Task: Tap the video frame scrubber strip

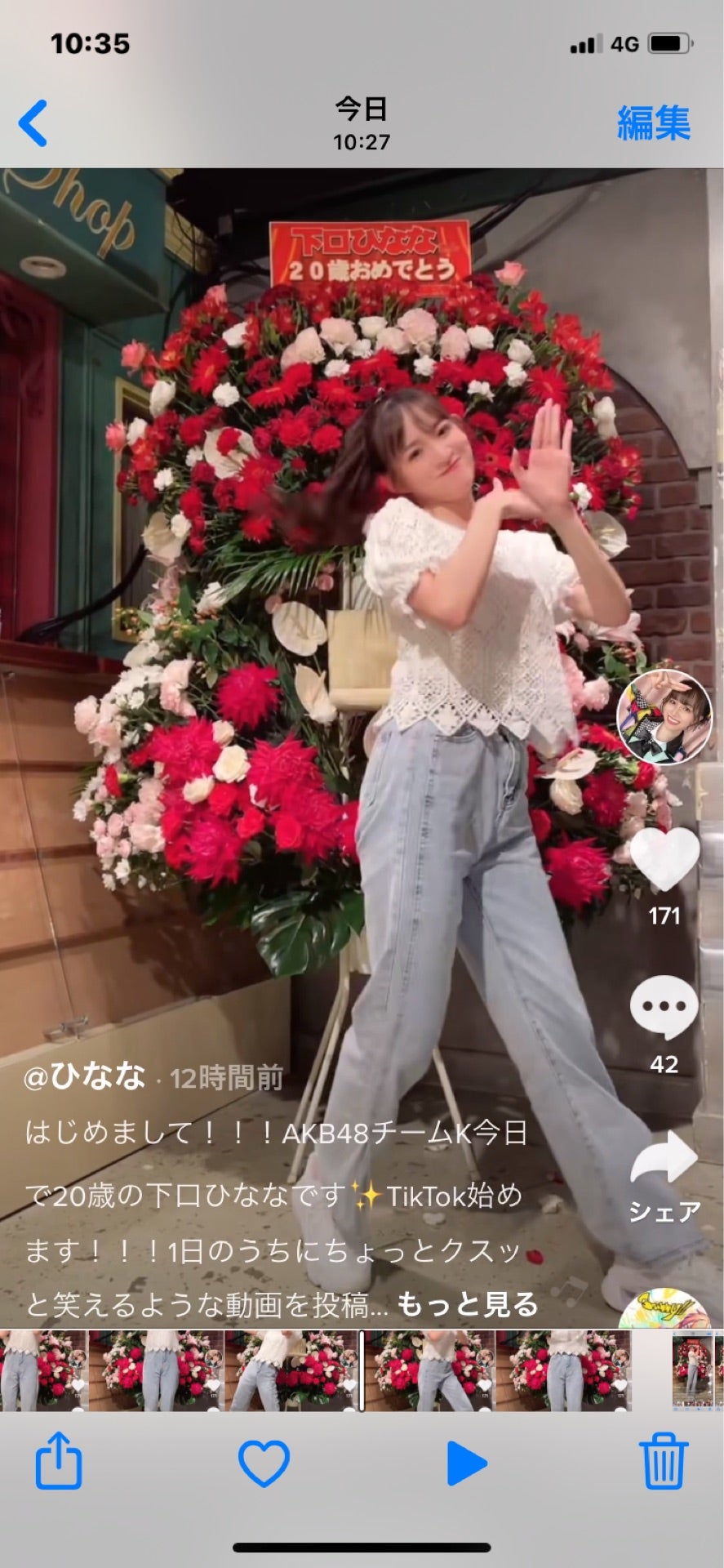Action: pos(318,1370)
